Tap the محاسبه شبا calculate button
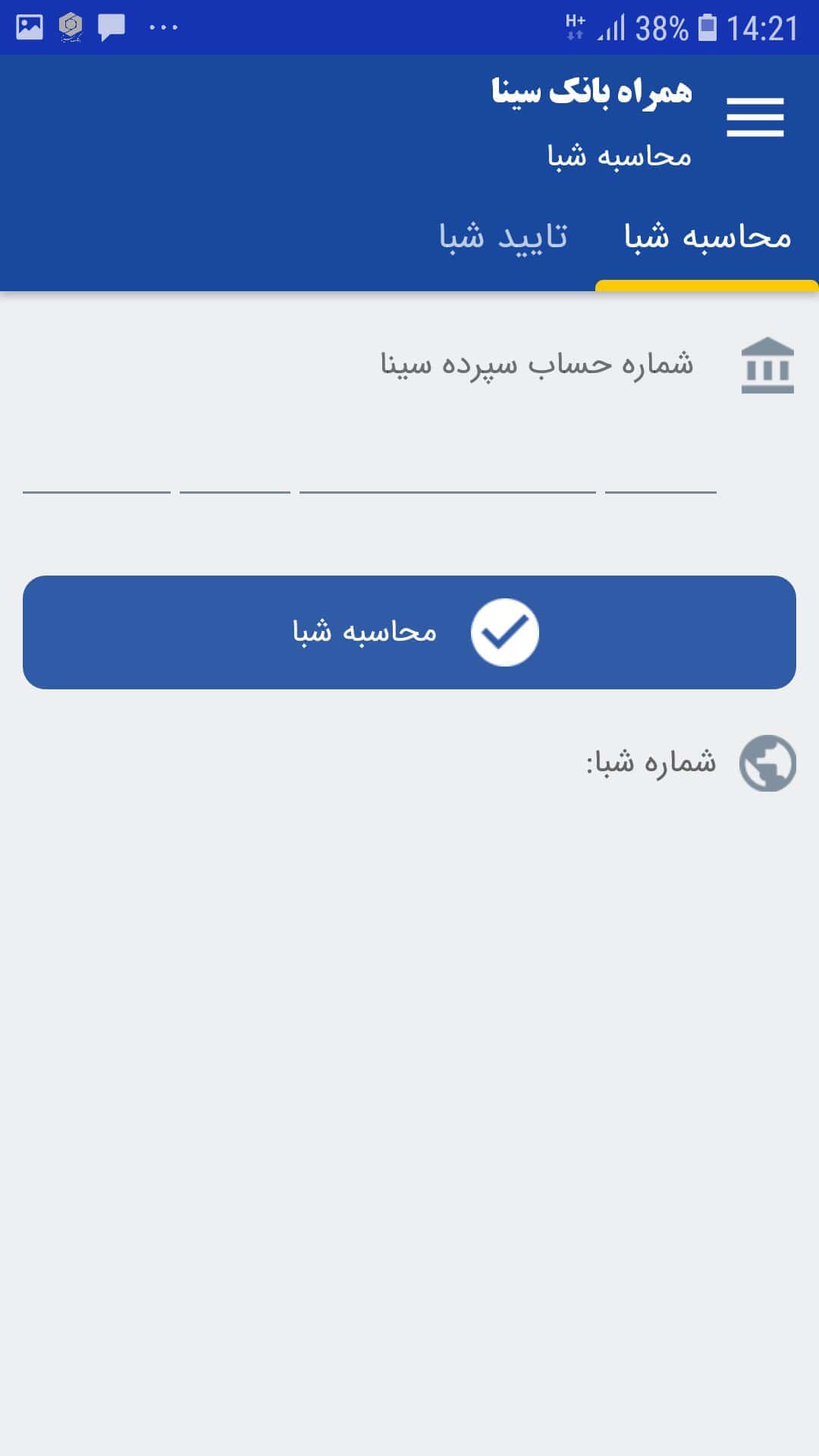The height and width of the screenshot is (1456, 819). coord(409,632)
